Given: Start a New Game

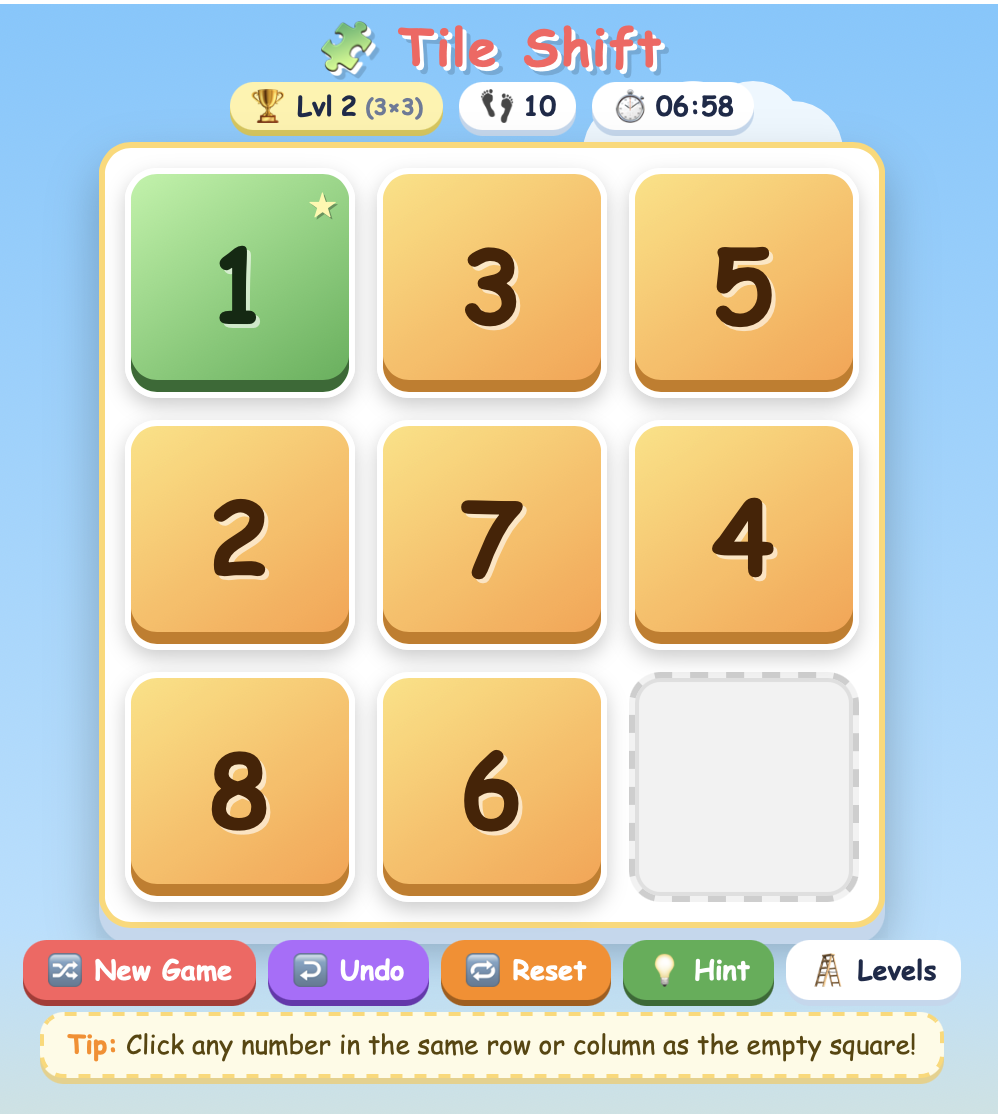Looking at the screenshot, I should [x=140, y=970].
